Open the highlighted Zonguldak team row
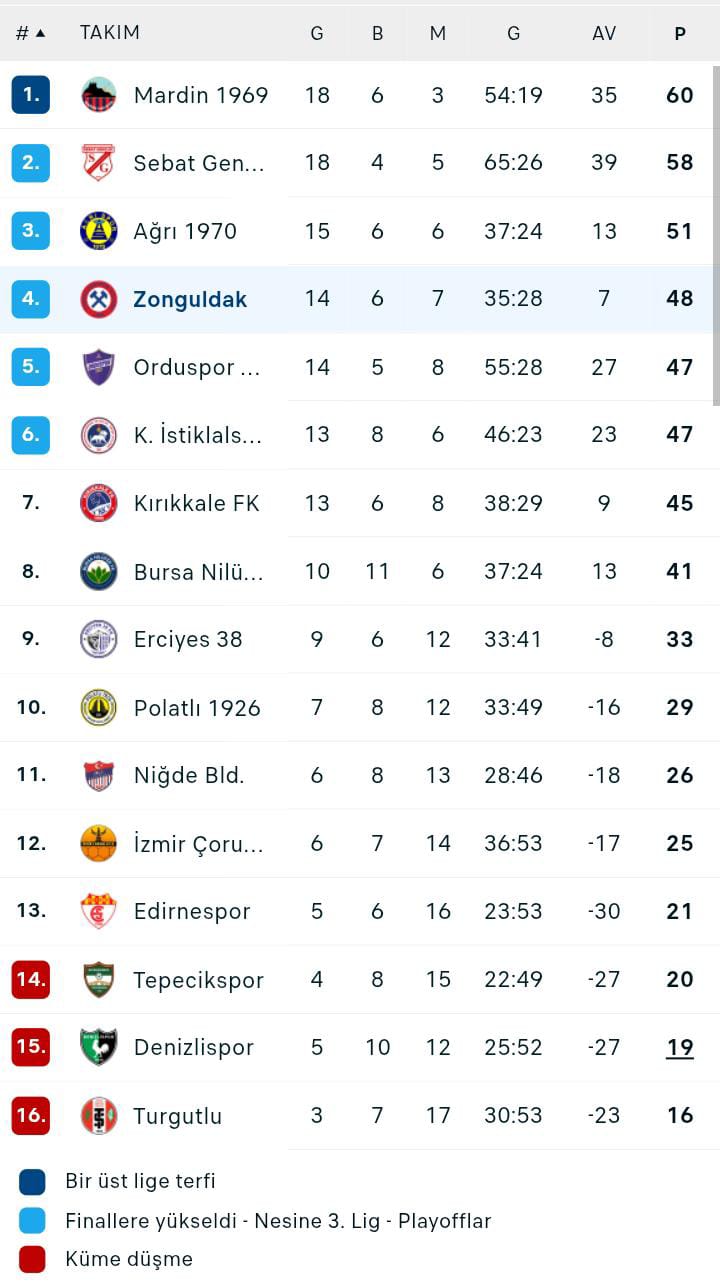This screenshot has height=1282, width=720. (x=360, y=299)
